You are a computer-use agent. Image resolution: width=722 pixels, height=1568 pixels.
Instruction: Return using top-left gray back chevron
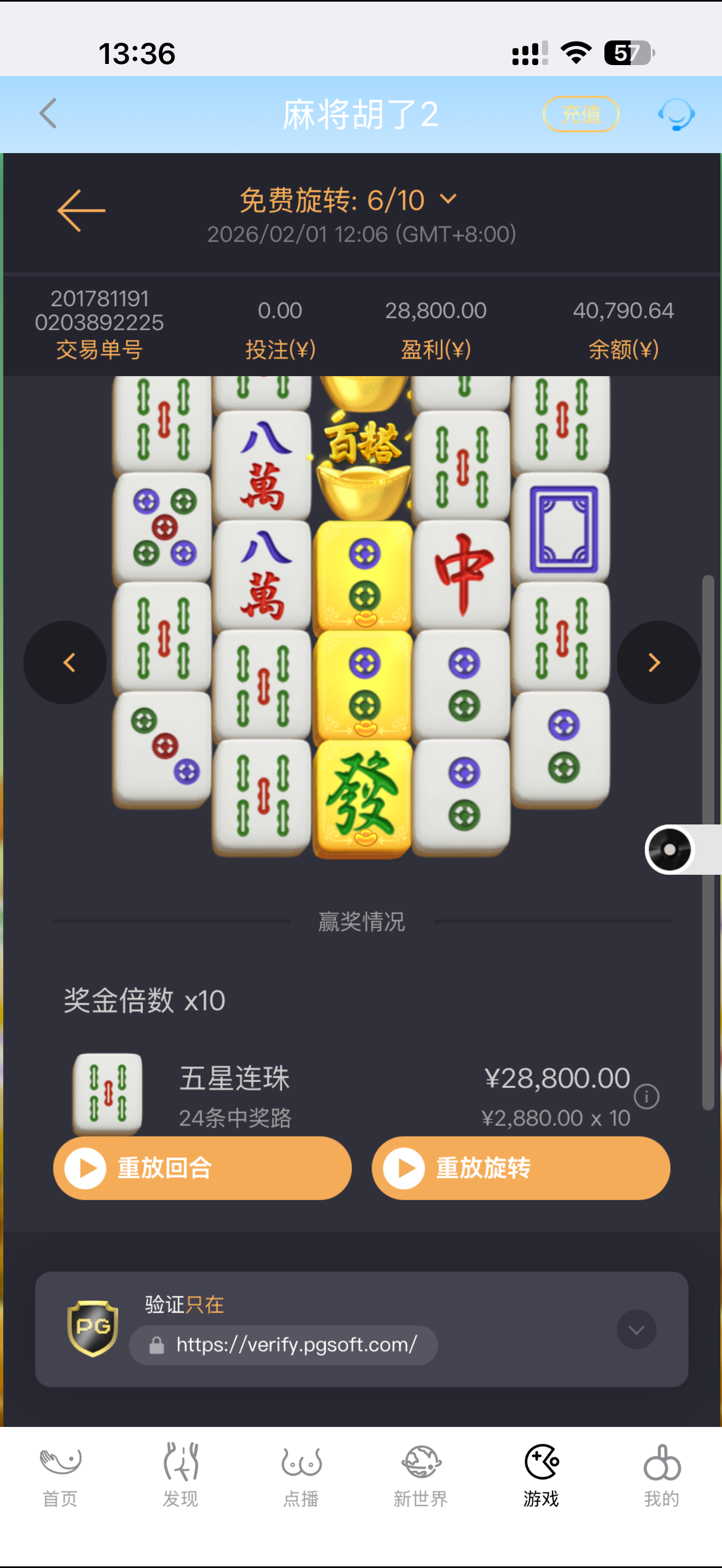[48, 114]
